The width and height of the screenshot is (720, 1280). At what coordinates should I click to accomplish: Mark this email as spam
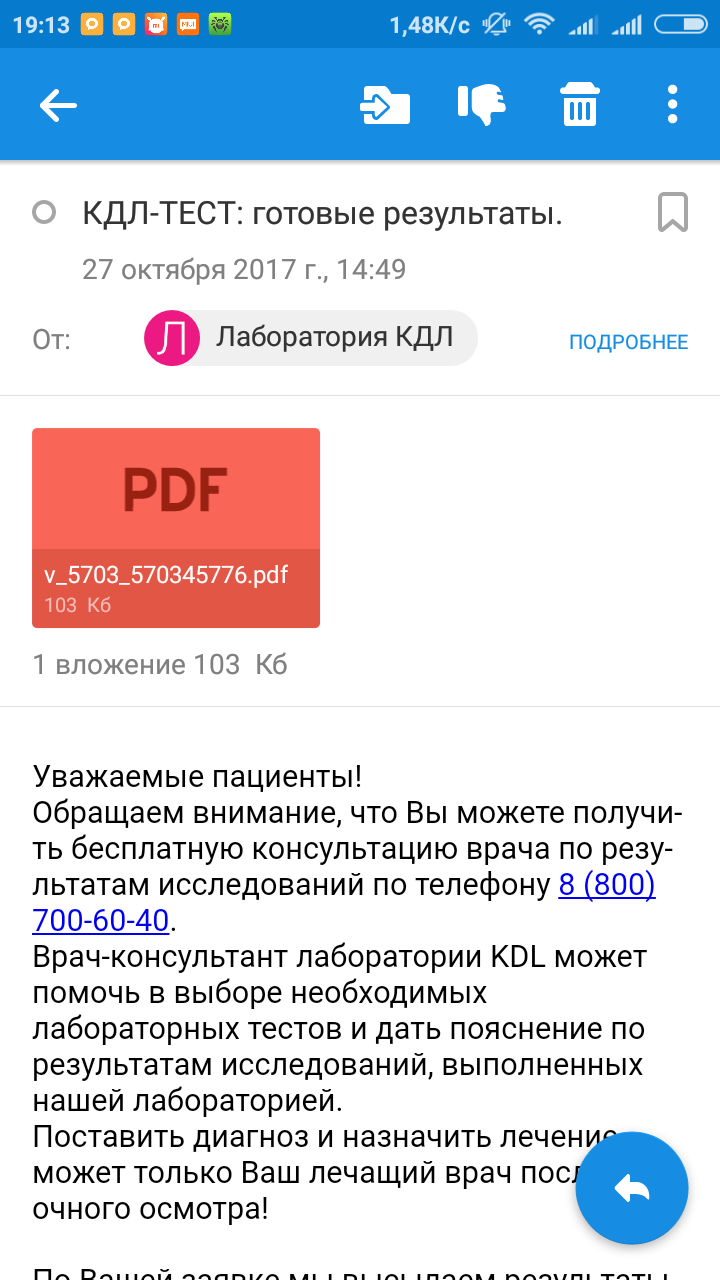(482, 105)
